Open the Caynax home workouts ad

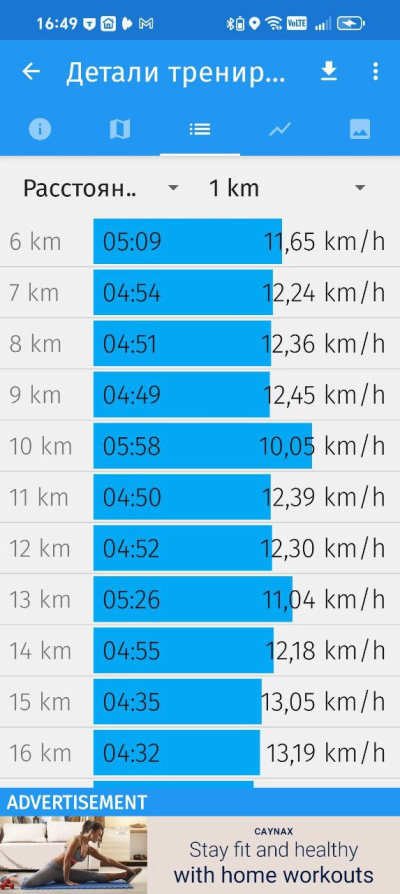click(x=200, y=855)
